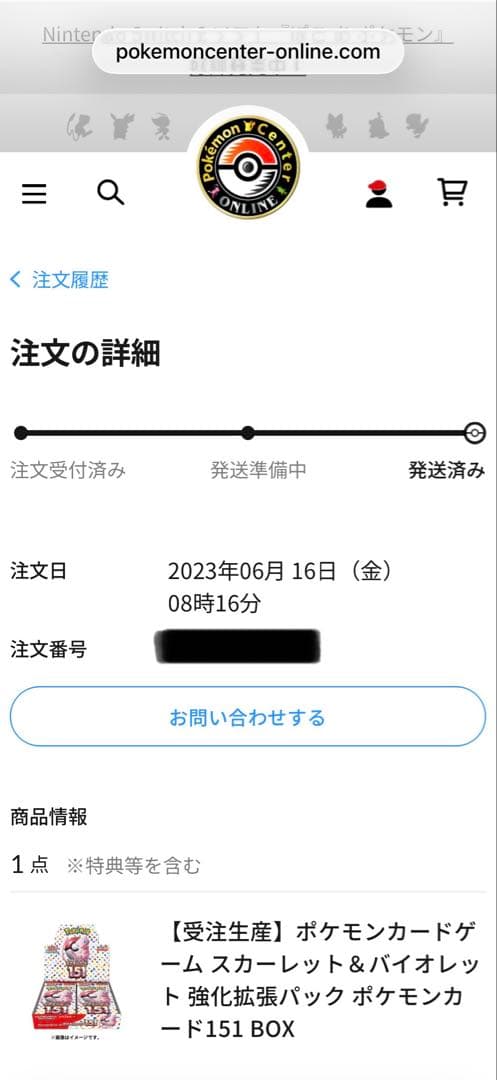Tap the お問い合わせする button
This screenshot has height=1080, width=497.
tap(248, 716)
